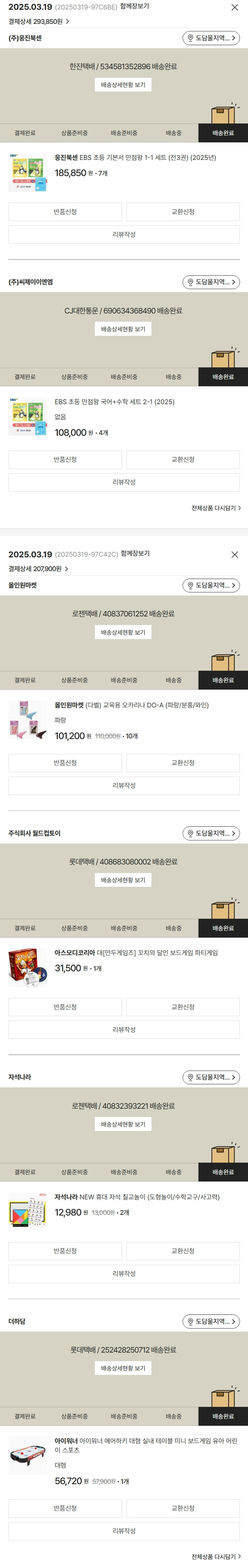The height and width of the screenshot is (1568, 248).
Task: Write review for EBS 만점왕 1-1 세트
Action: [x=124, y=234]
